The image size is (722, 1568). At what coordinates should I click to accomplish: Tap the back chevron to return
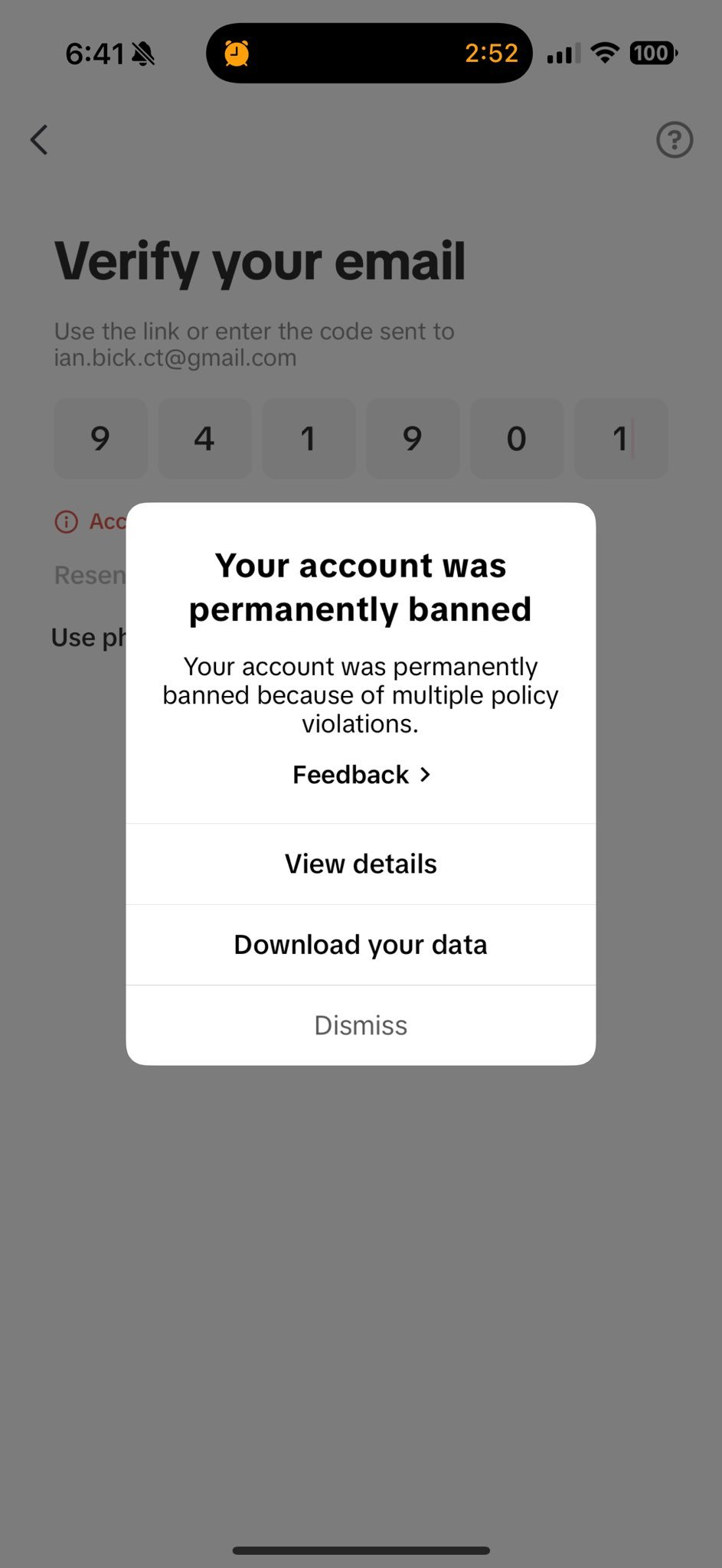tap(39, 140)
